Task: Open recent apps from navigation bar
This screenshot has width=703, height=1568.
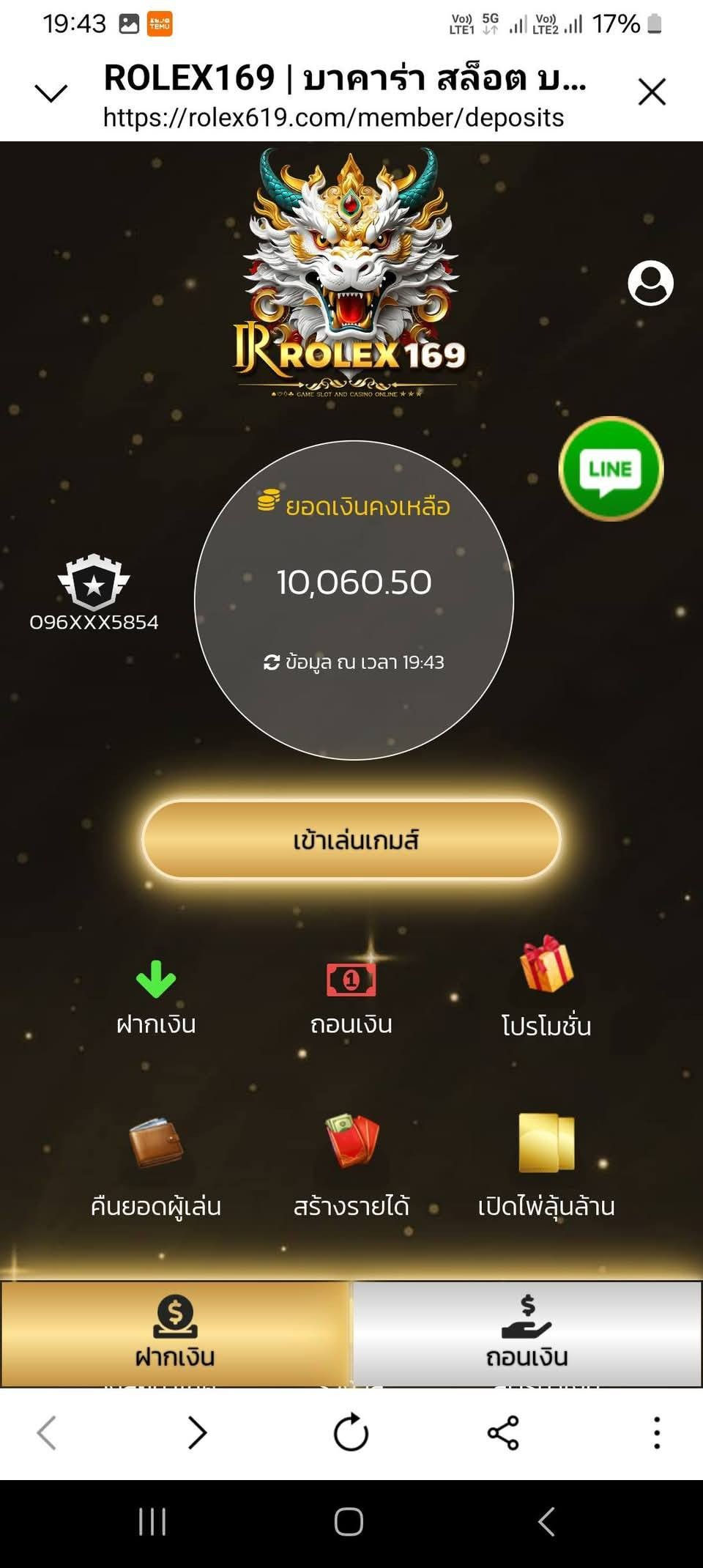Action: point(152,1522)
